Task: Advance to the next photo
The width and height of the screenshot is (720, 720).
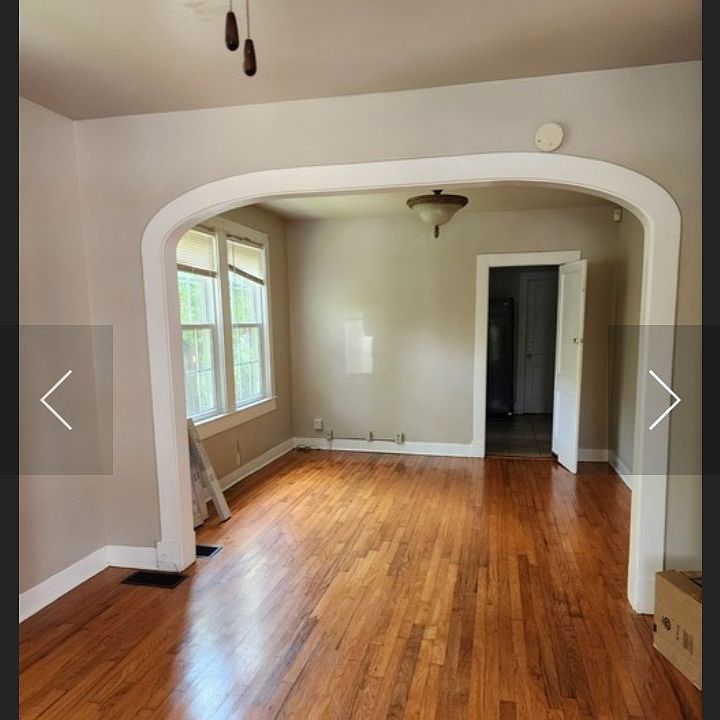Action: [663, 400]
